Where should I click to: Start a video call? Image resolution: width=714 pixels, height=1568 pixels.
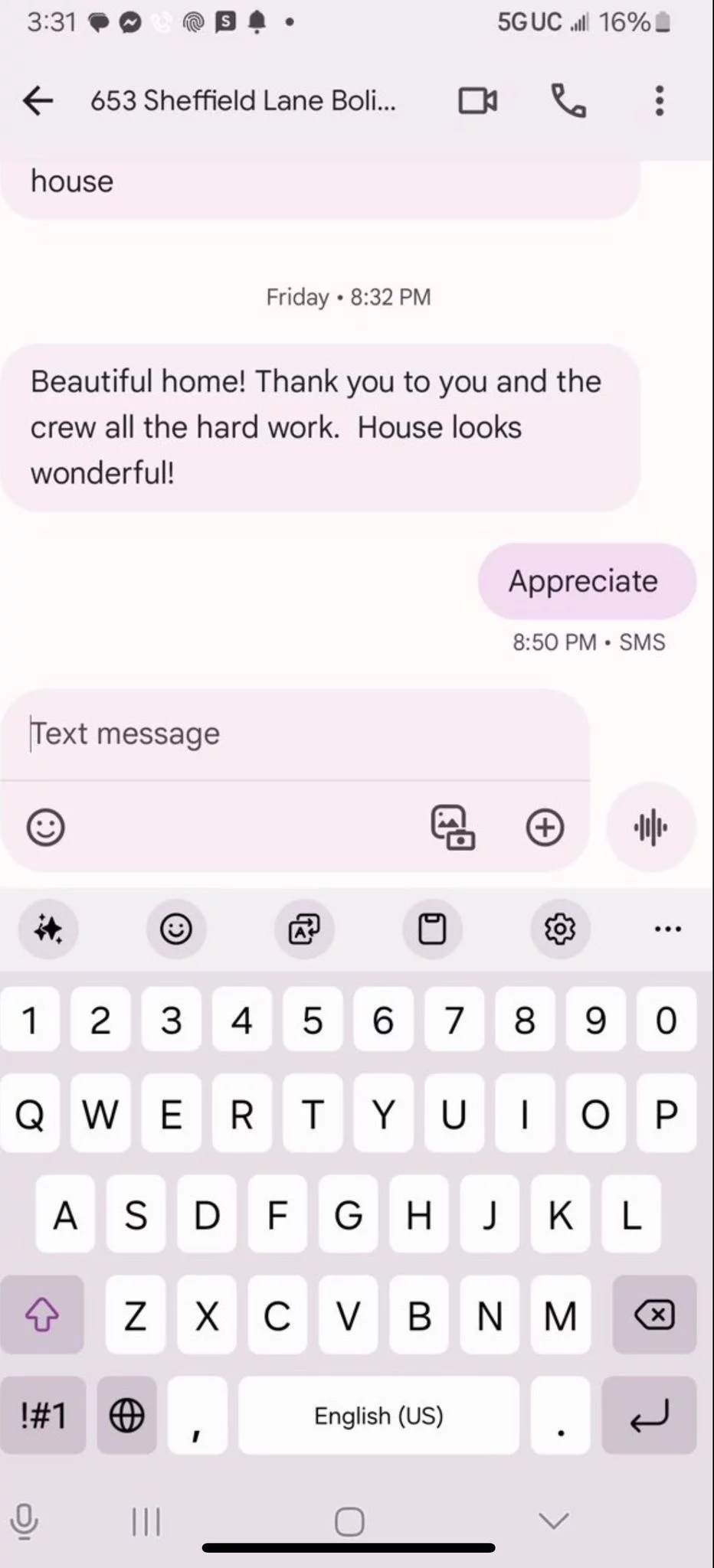point(477,100)
